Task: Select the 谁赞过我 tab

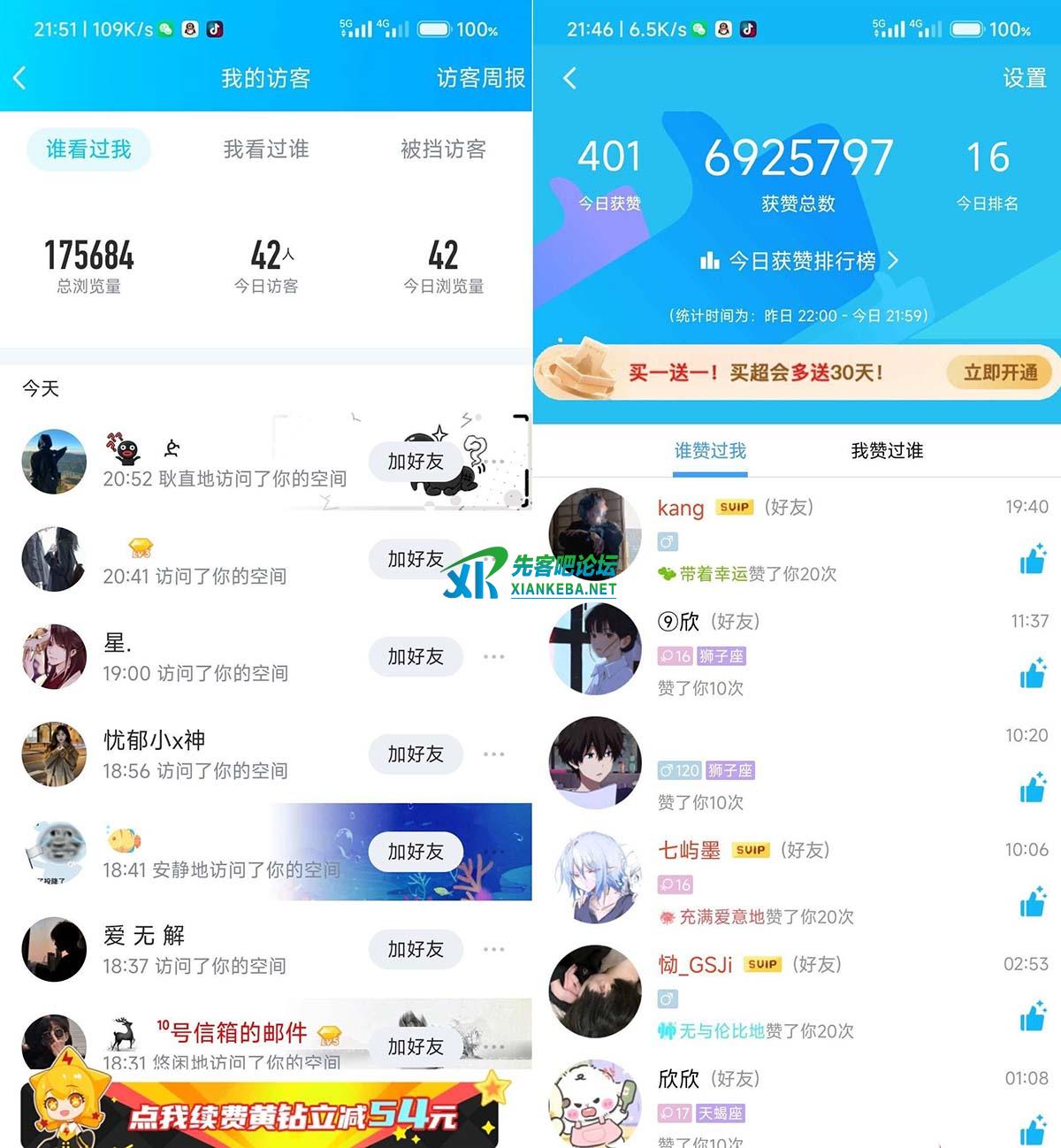Action: pos(710,450)
